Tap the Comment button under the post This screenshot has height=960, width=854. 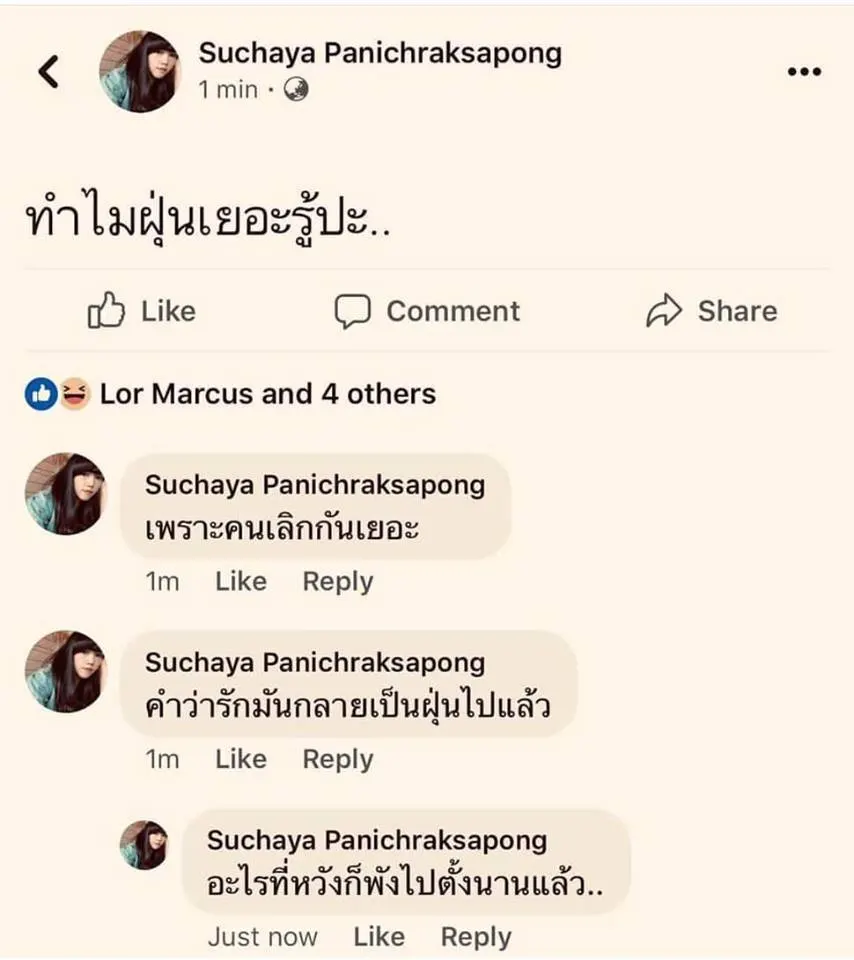tap(427, 312)
